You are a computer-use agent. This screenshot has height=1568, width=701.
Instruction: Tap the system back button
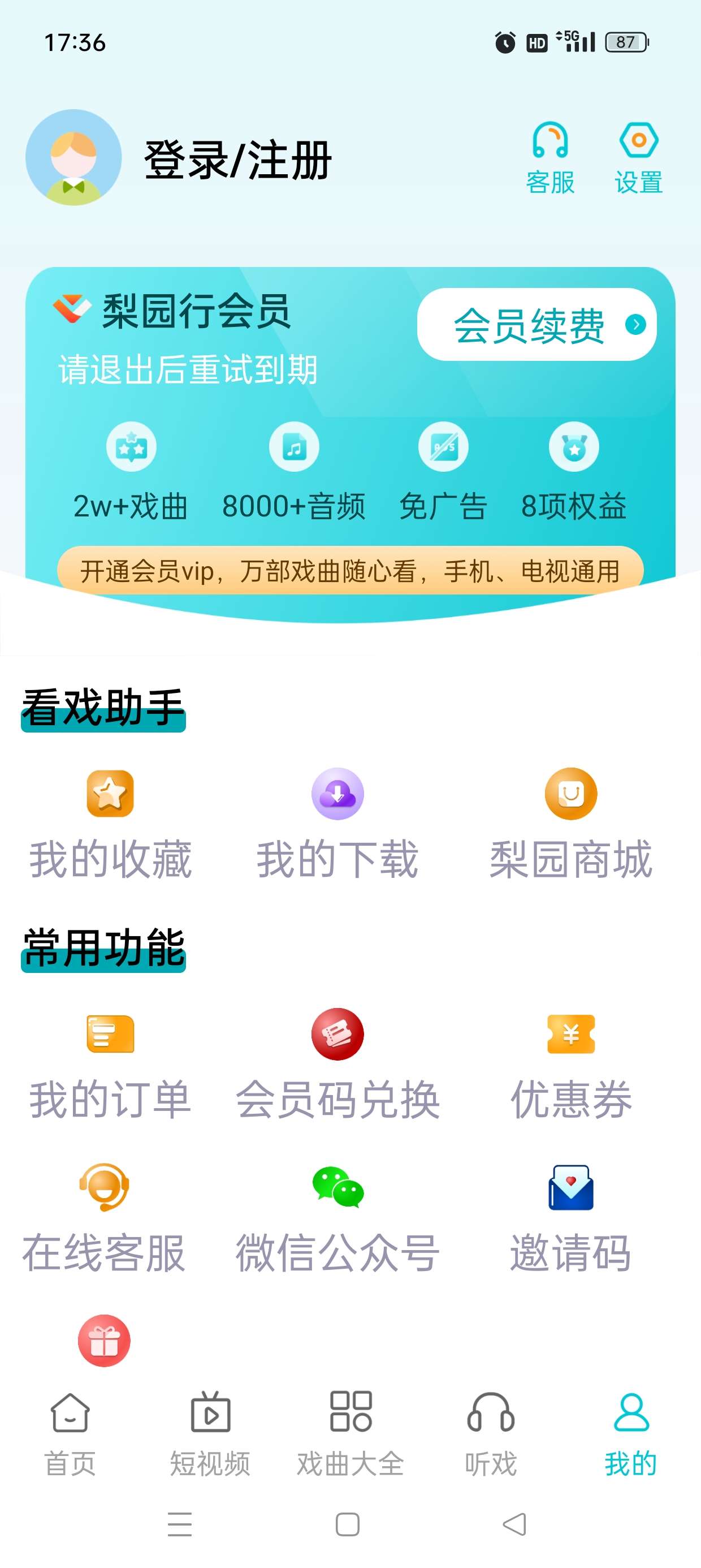click(x=515, y=1524)
